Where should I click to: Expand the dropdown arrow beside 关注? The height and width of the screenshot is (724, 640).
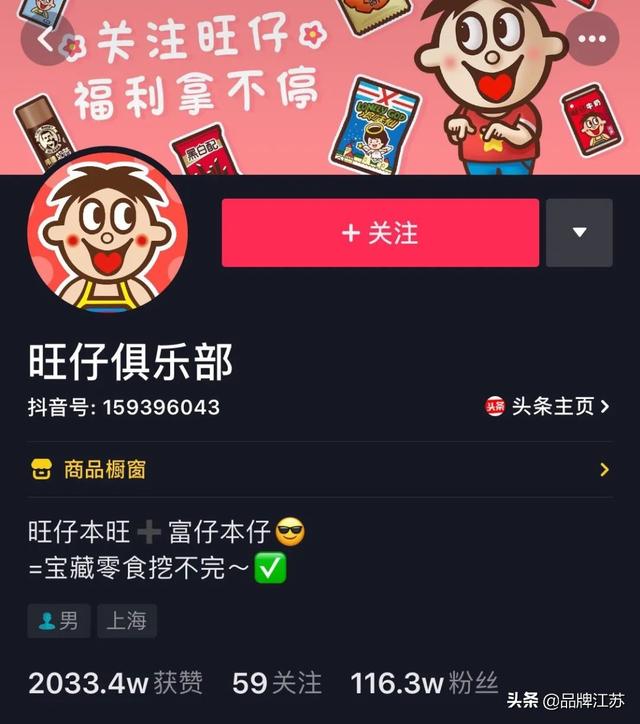[579, 233]
